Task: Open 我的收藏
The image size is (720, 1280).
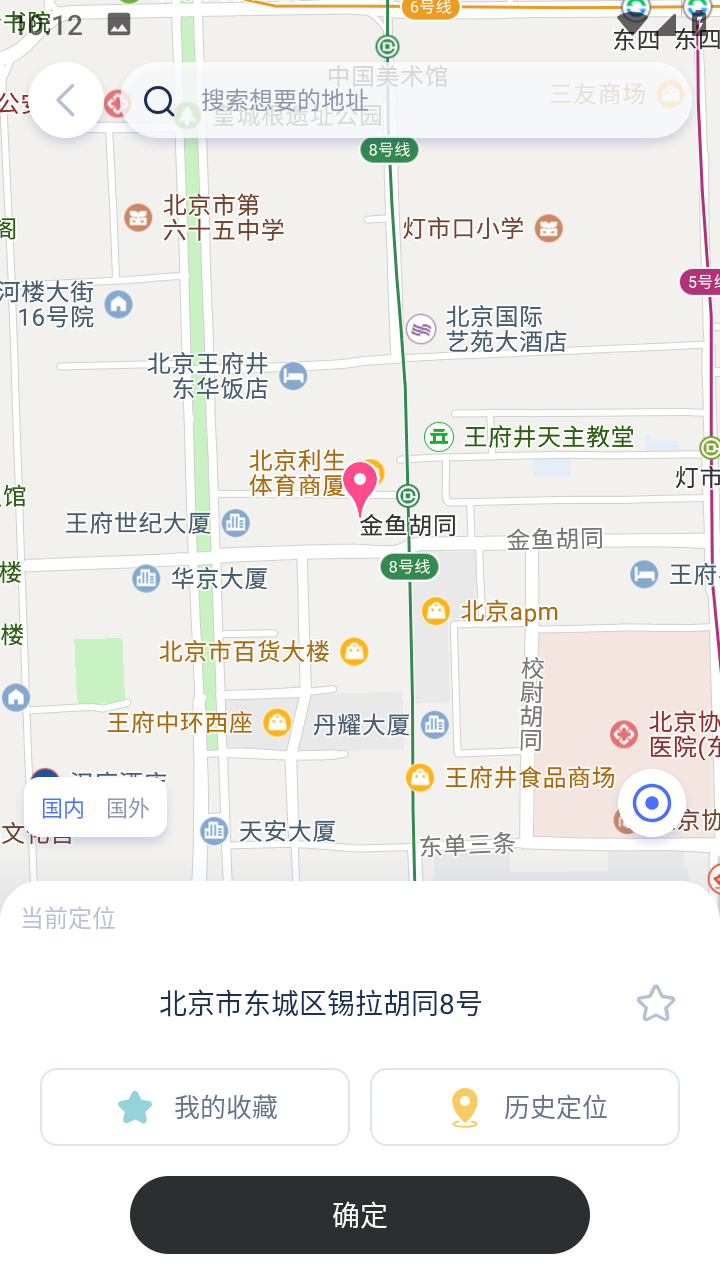Action: (x=195, y=1107)
